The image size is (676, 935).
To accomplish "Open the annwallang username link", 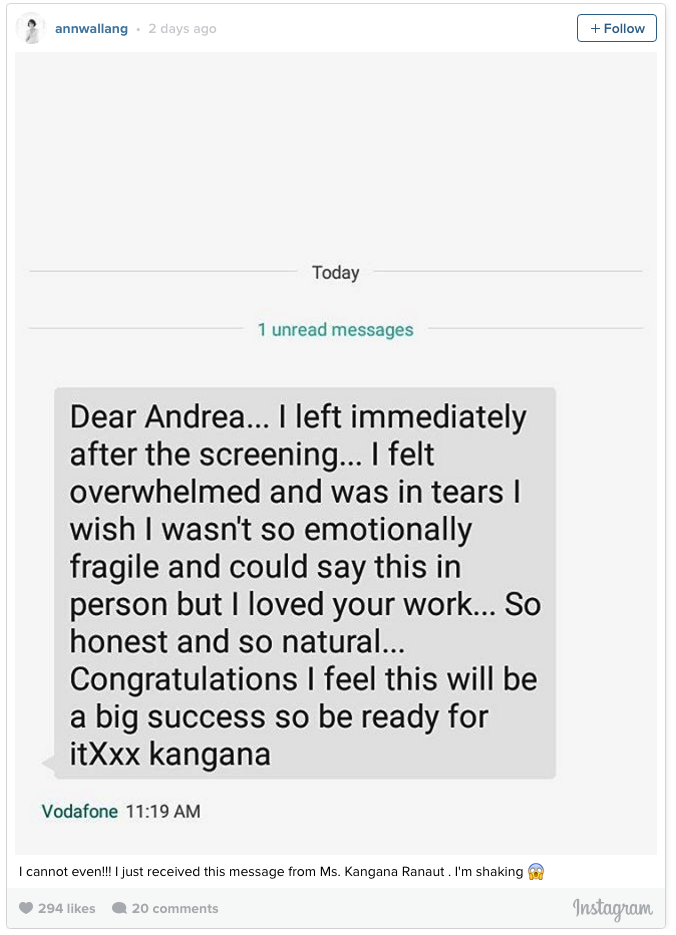I will point(91,29).
